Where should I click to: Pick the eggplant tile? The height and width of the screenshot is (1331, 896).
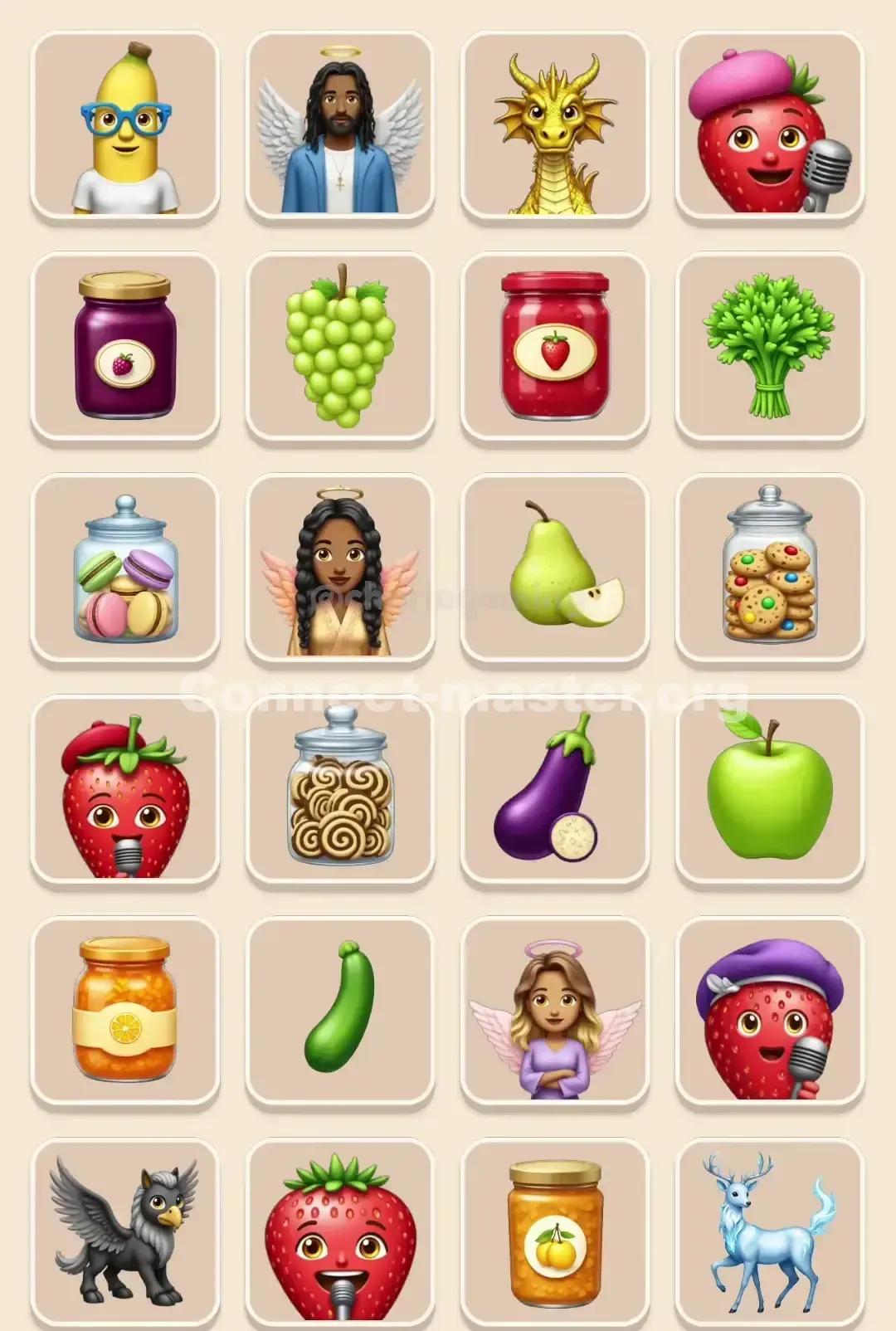[554, 790]
